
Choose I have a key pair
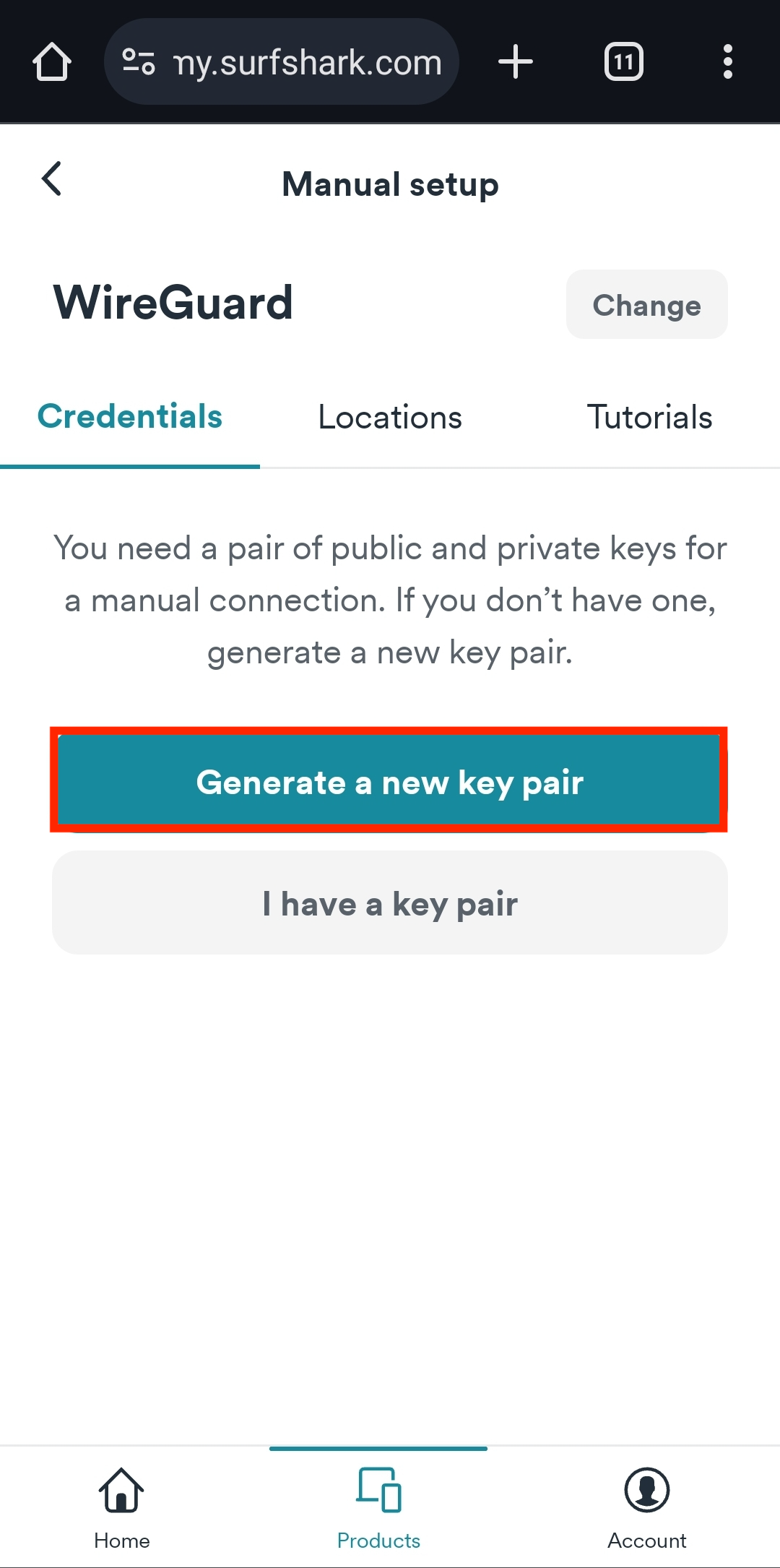point(390,903)
